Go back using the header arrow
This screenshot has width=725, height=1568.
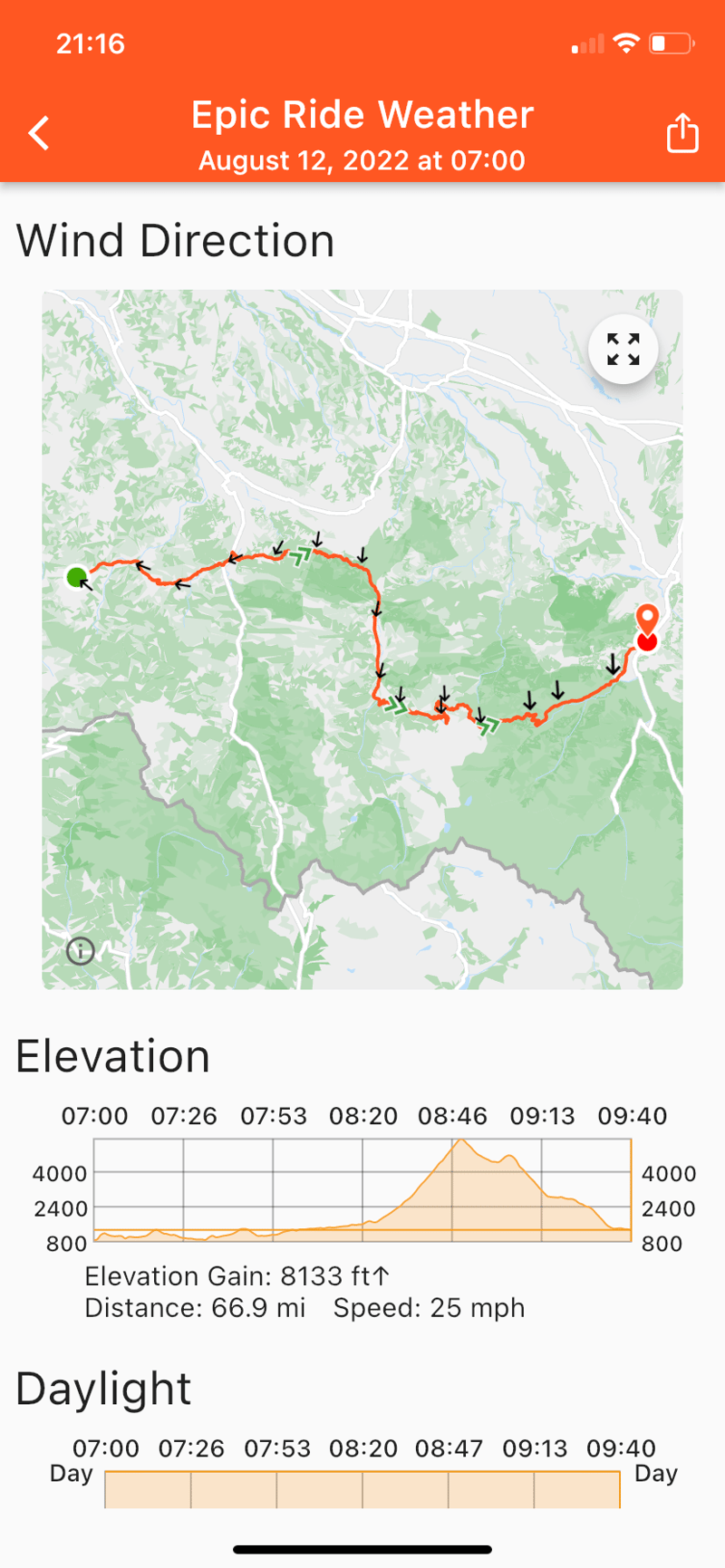click(39, 133)
